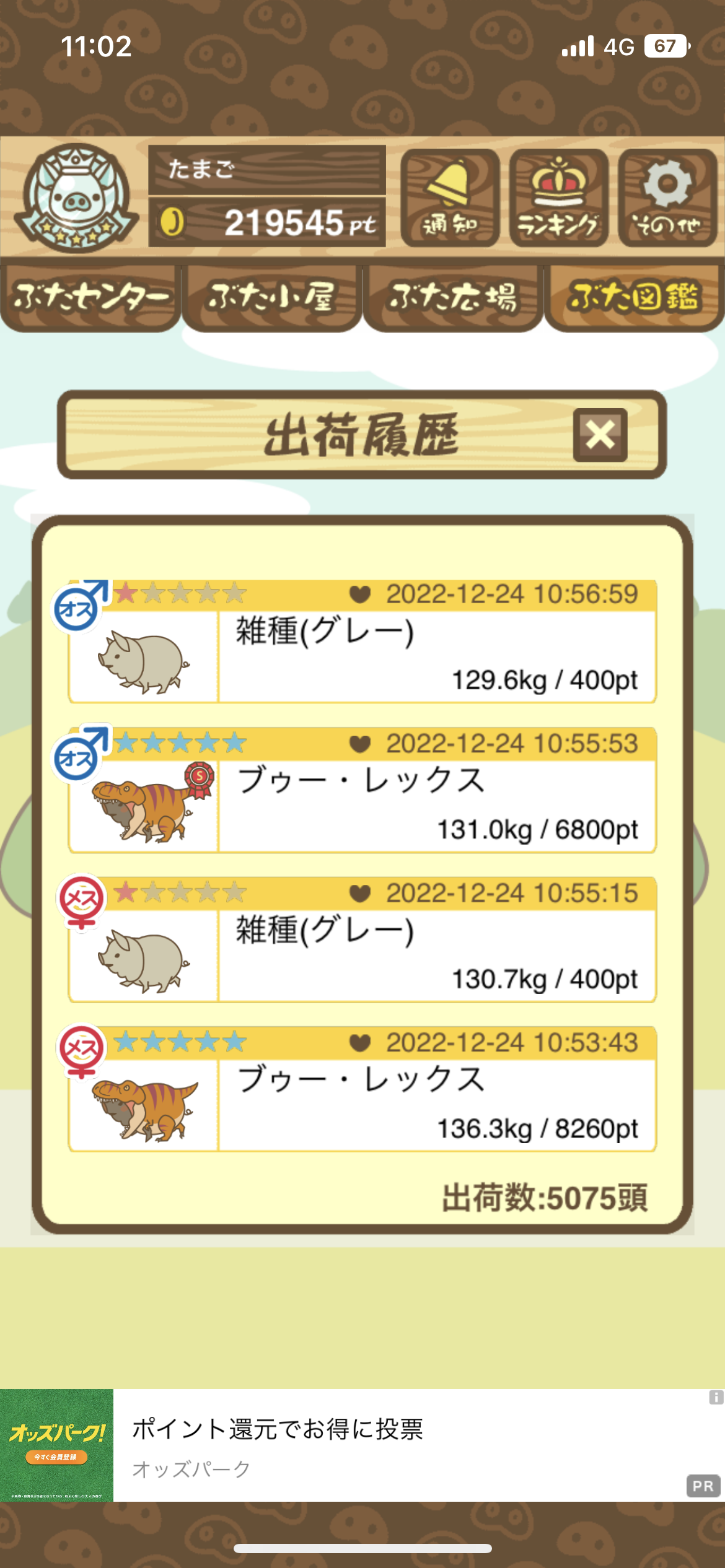Switch to the ぶた小屋 tab
The height and width of the screenshot is (1568, 725).
(x=271, y=298)
